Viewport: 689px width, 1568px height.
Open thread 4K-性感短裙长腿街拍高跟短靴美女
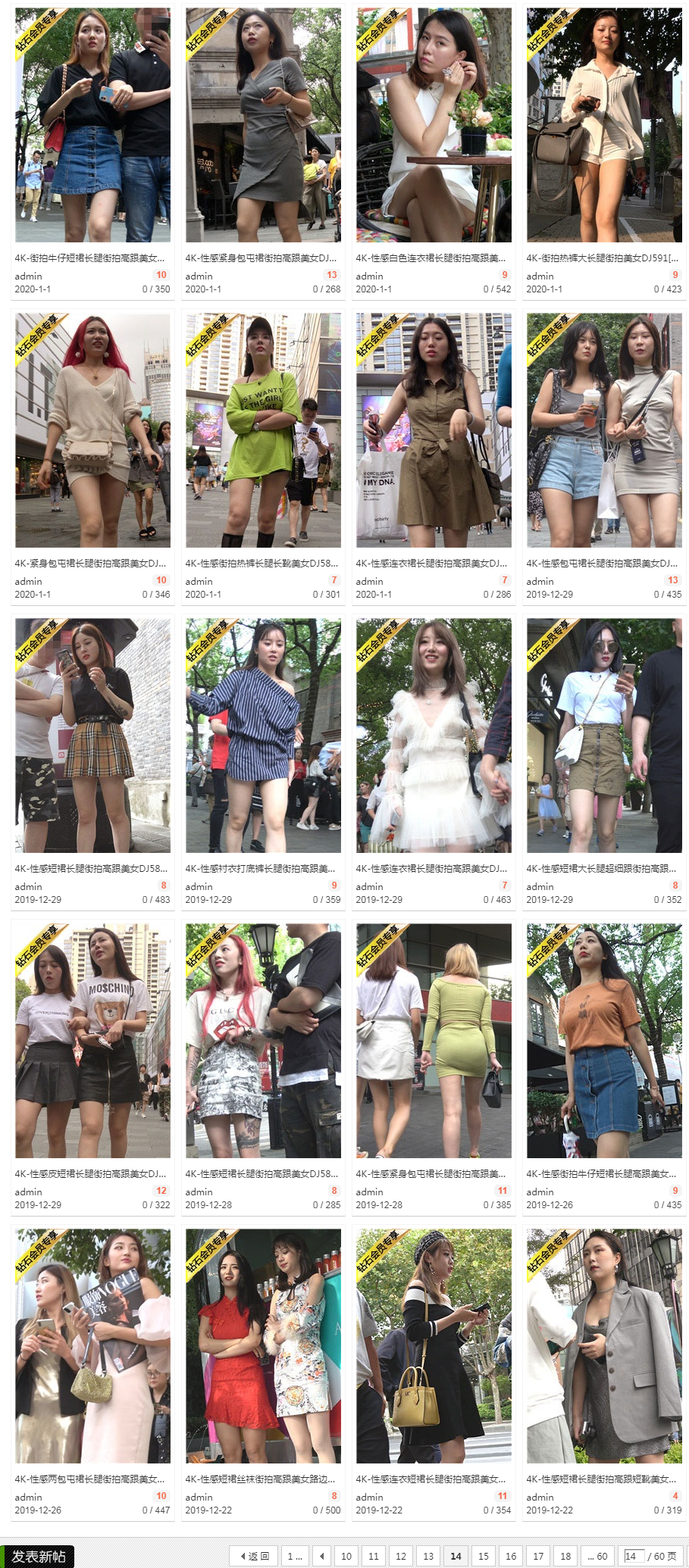pyautogui.click(x=601, y=1479)
